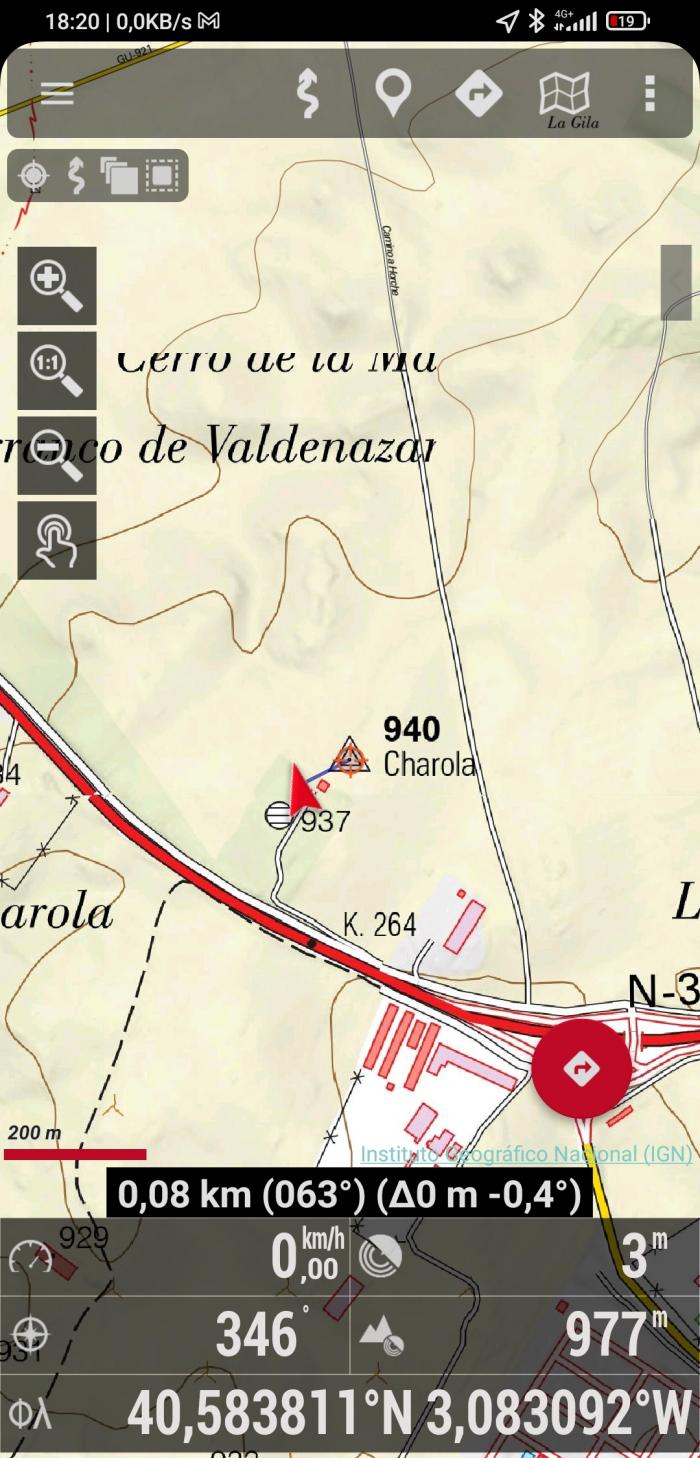Reset zoom to 1:1 scale
700x1458 pixels.
coord(57,371)
